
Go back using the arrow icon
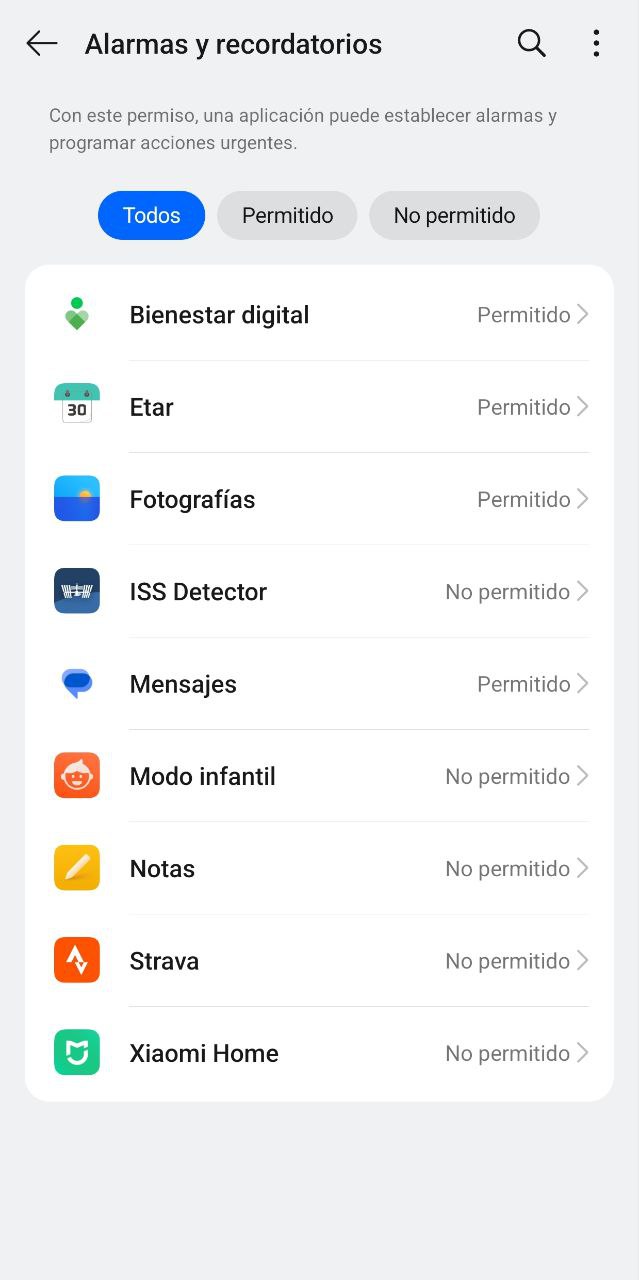(x=41, y=43)
